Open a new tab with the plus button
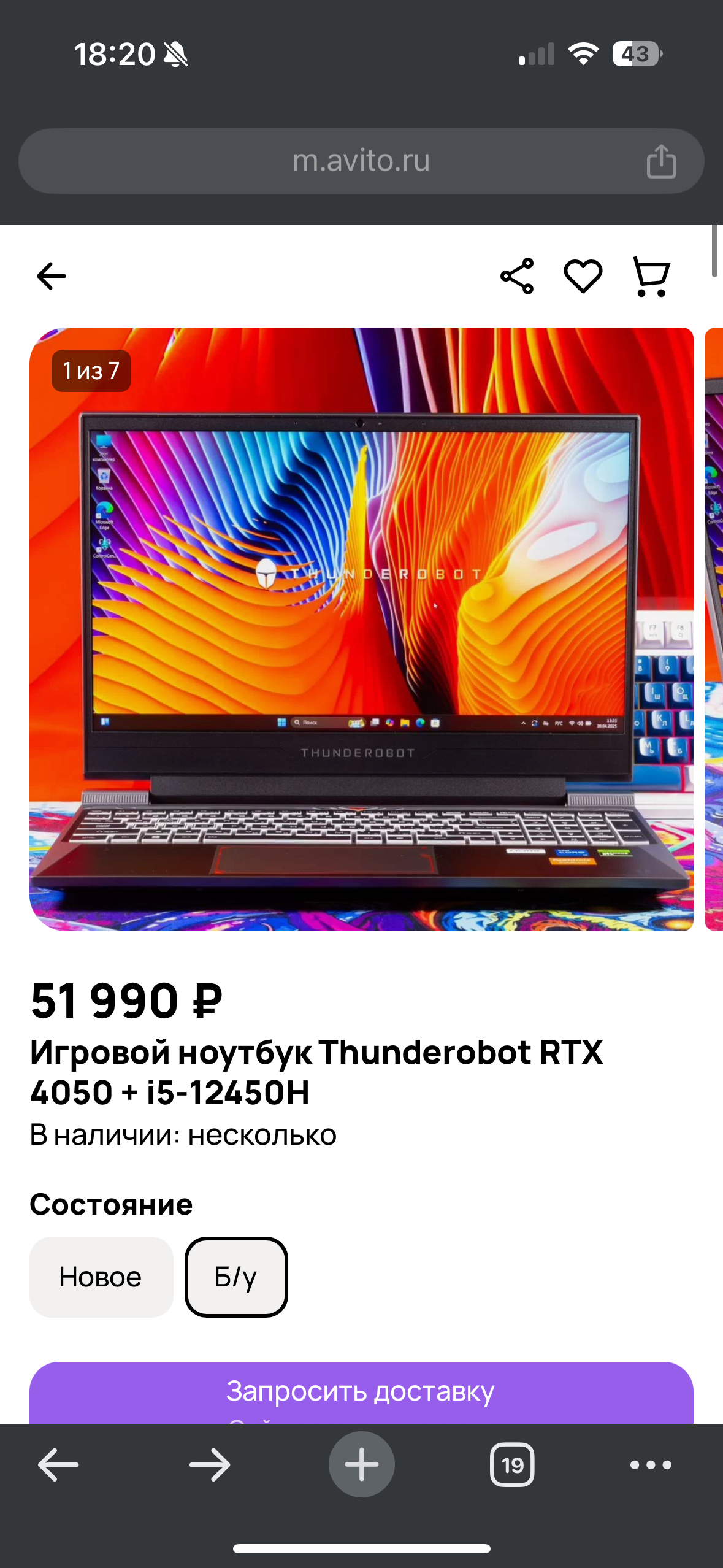 pos(361,1464)
